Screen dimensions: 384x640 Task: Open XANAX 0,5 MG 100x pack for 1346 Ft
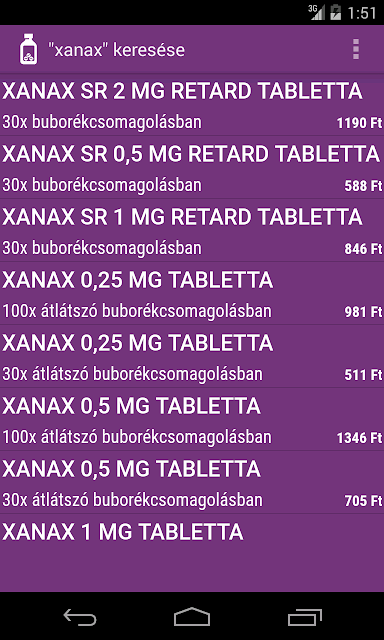point(192,419)
